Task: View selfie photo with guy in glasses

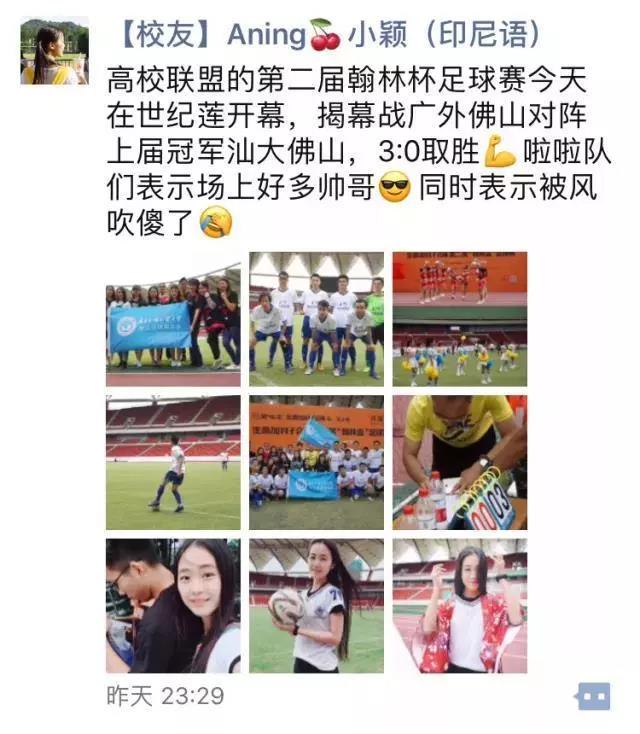Action: [x=173, y=605]
